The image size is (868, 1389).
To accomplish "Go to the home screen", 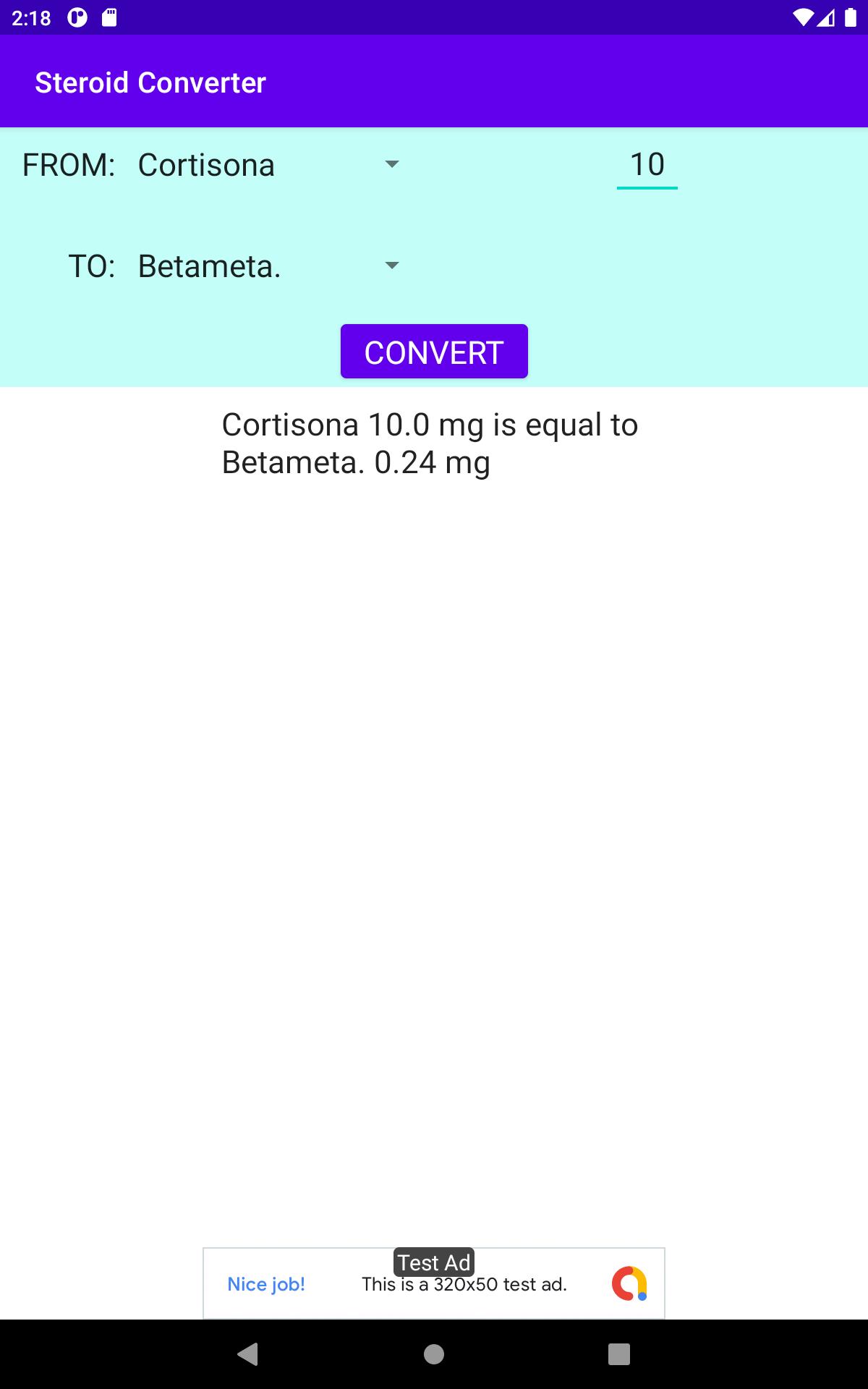I will 434,1354.
